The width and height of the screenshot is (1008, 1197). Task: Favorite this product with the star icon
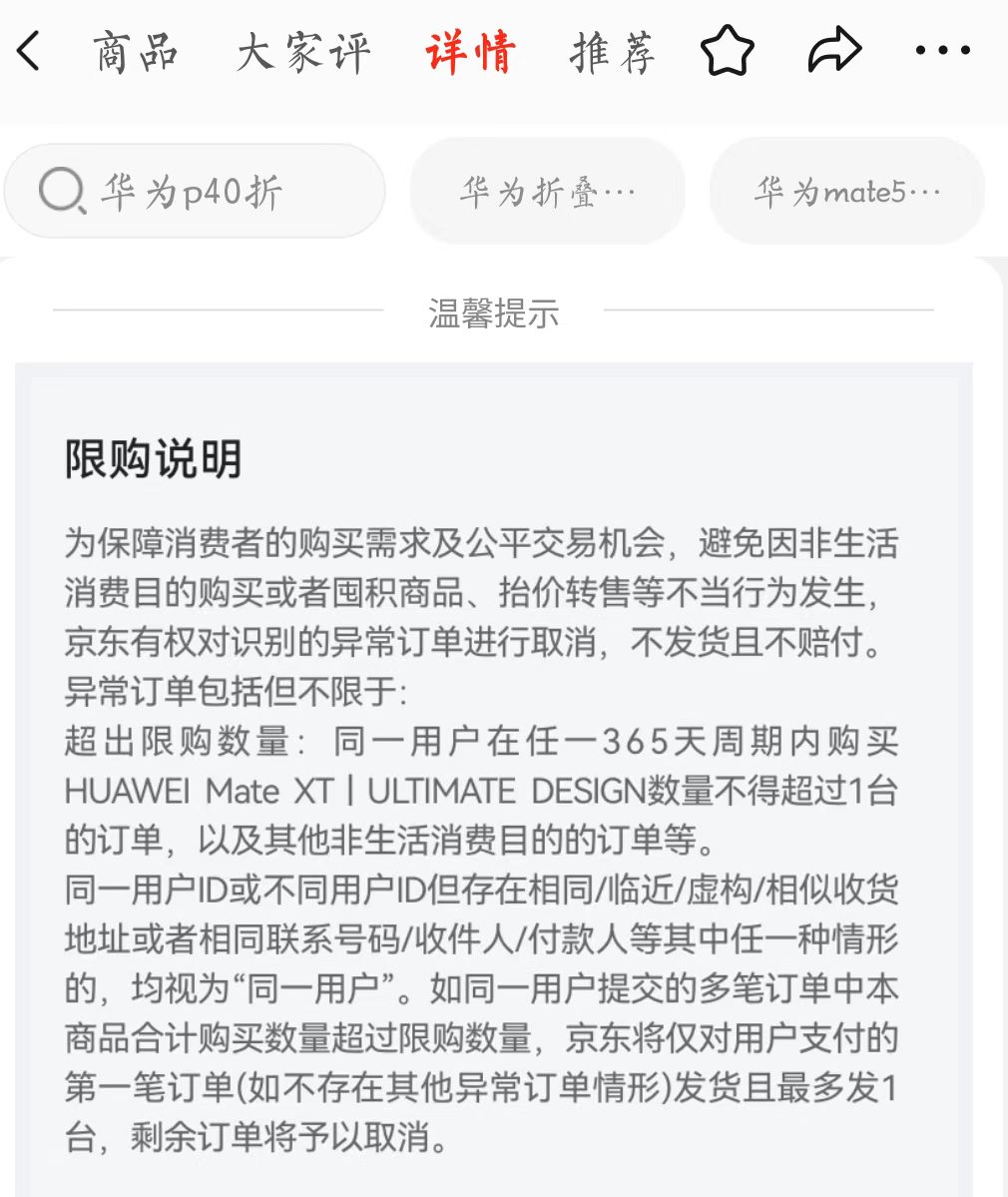pos(728,51)
